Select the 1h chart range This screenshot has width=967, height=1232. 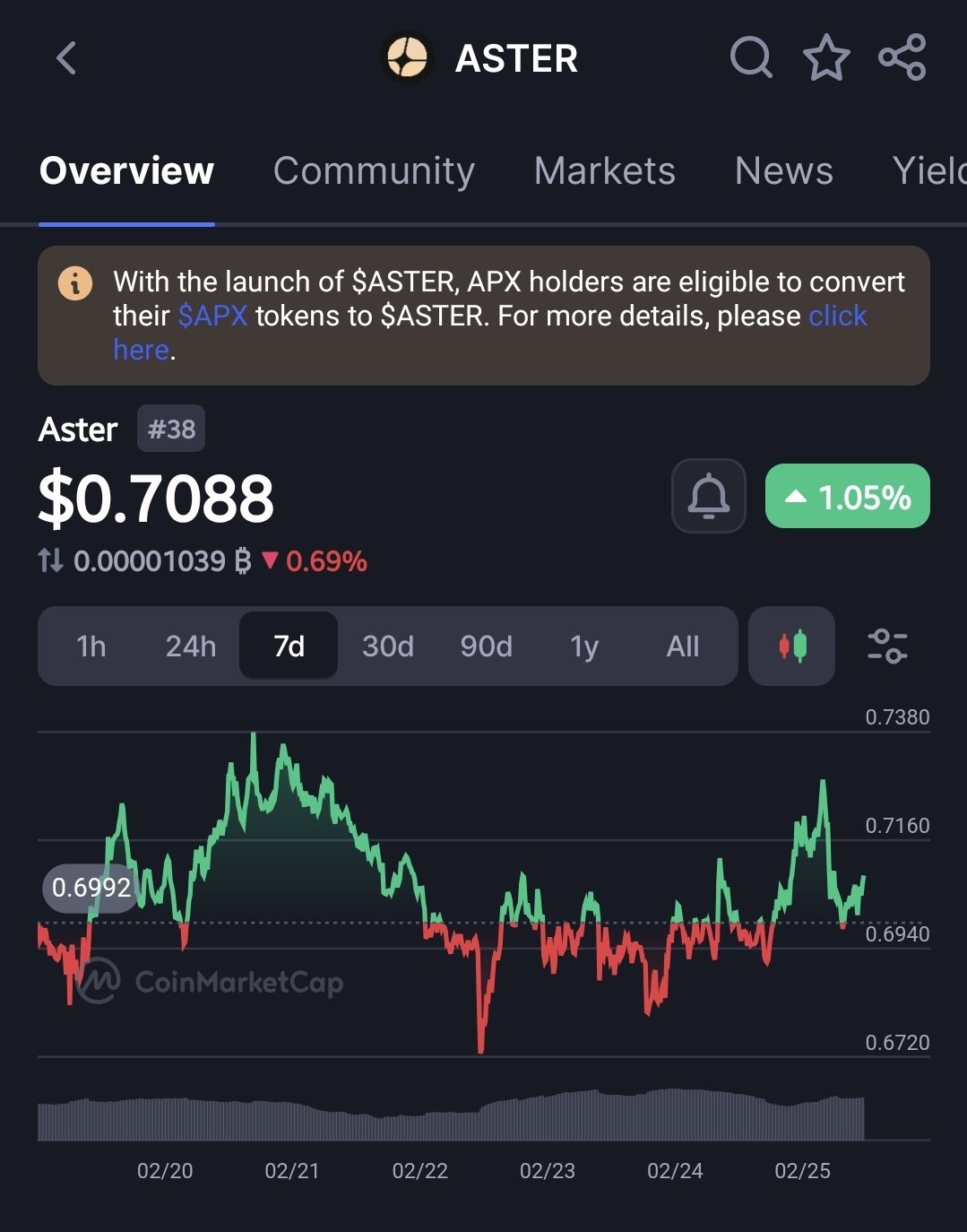[x=91, y=646]
